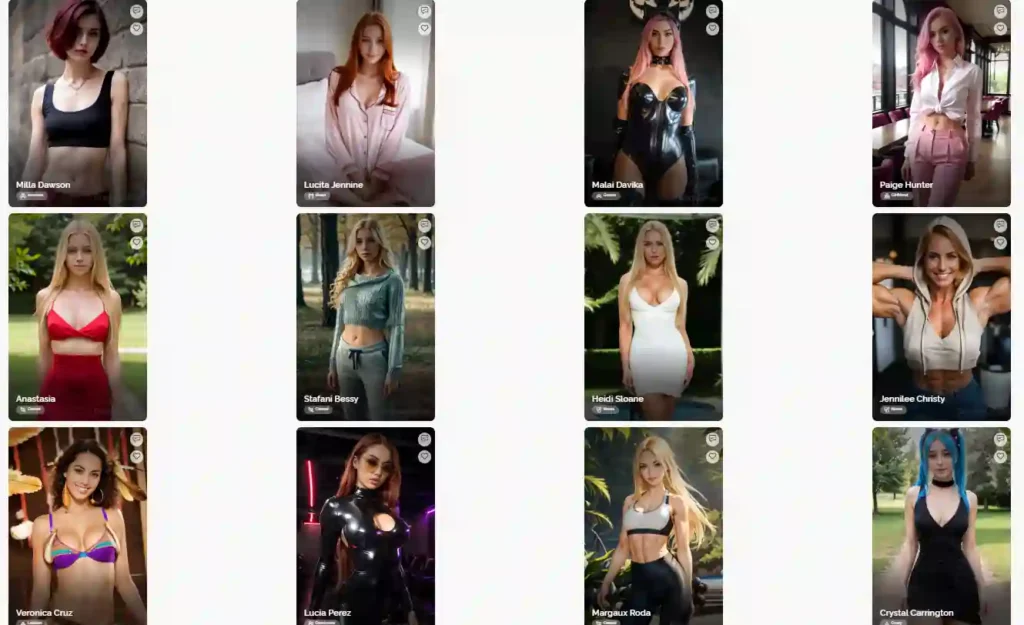Open Anastasia's character card
This screenshot has height=625, width=1024.
pos(77,320)
